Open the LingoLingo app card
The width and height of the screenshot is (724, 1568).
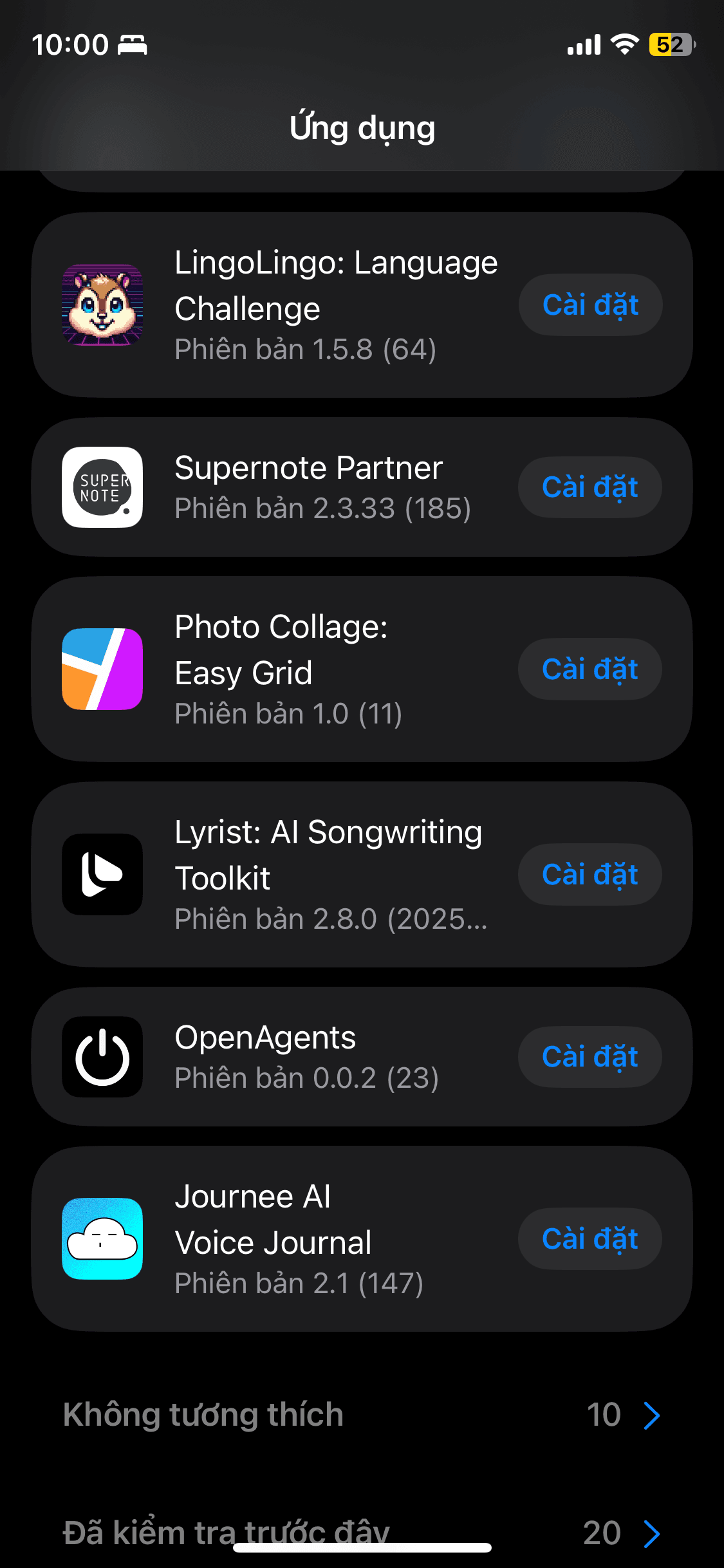click(362, 305)
